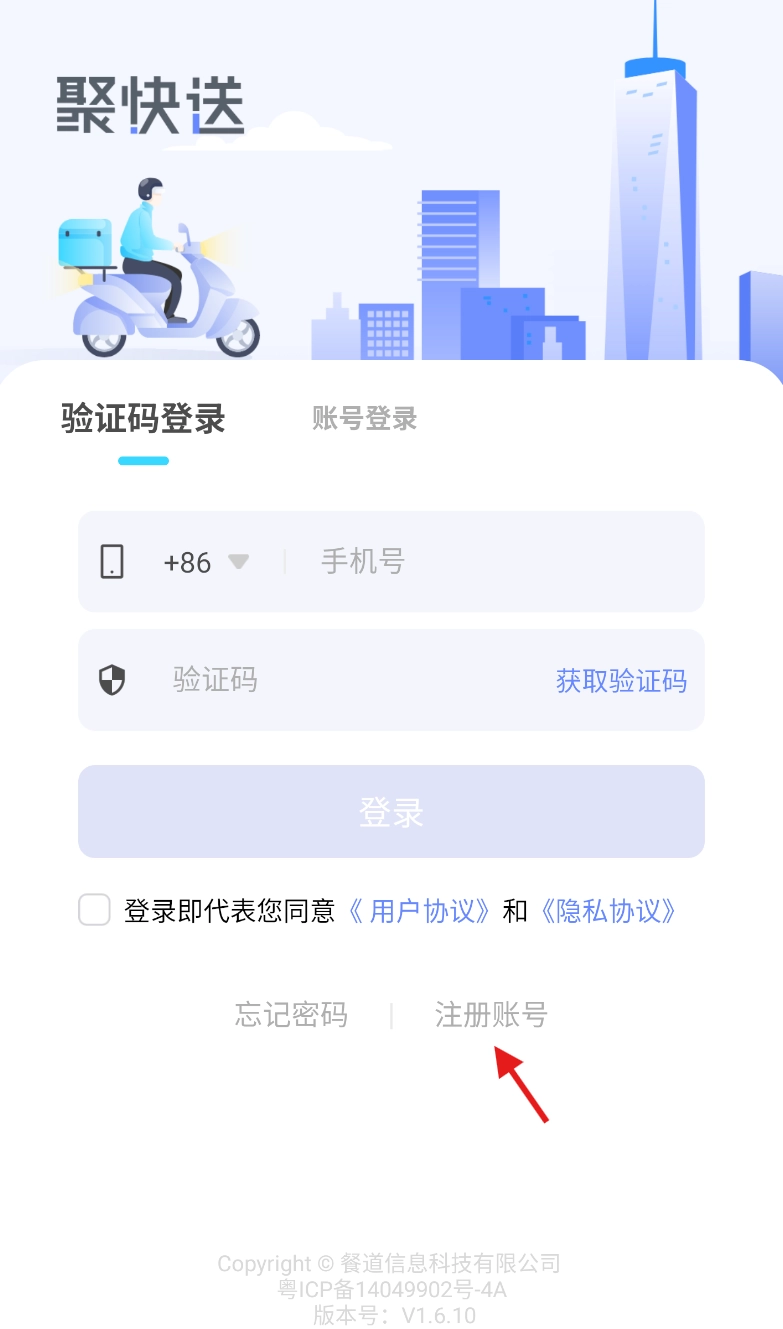783x1329 pixels.
Task: Open the 用户协议 link
Action: [420, 911]
